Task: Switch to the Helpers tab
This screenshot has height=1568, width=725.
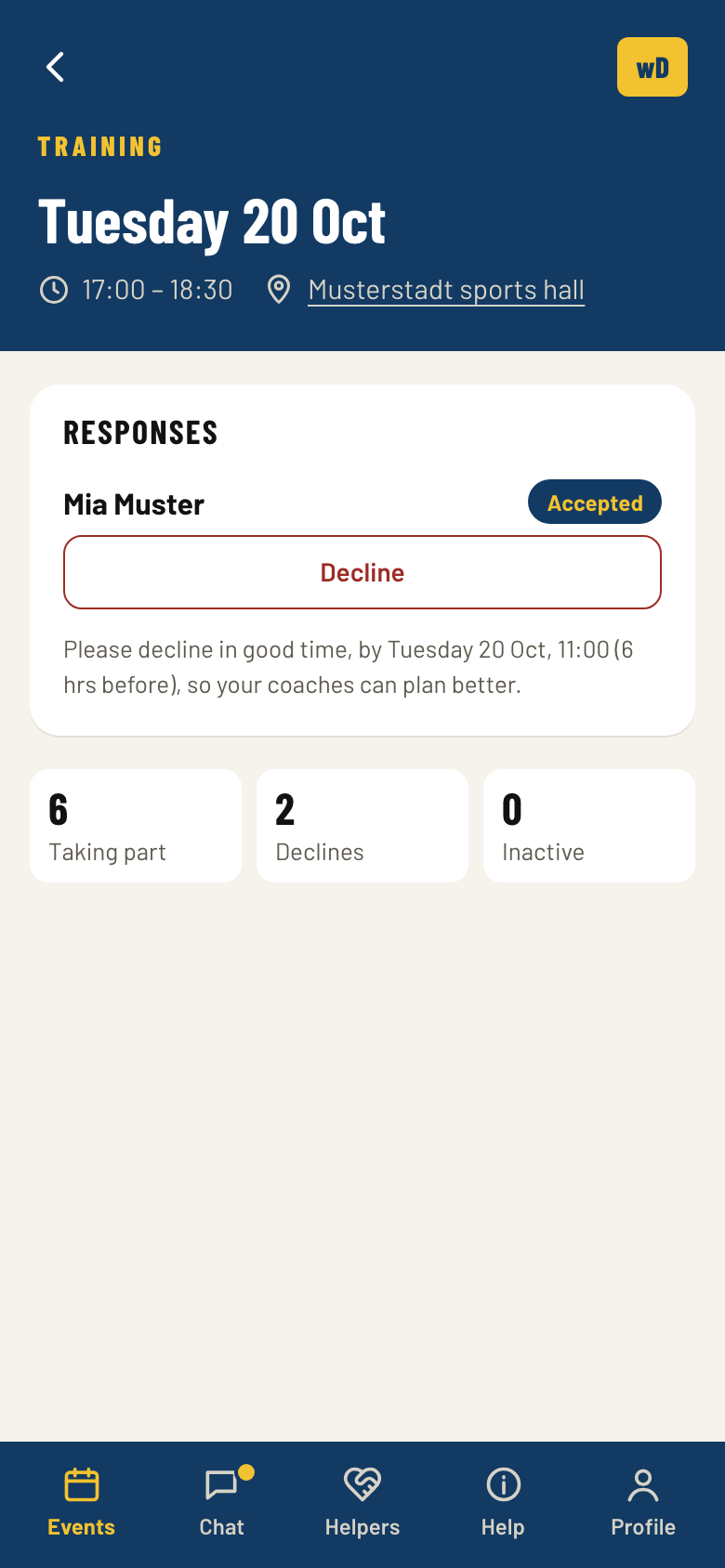Action: coord(362,1503)
